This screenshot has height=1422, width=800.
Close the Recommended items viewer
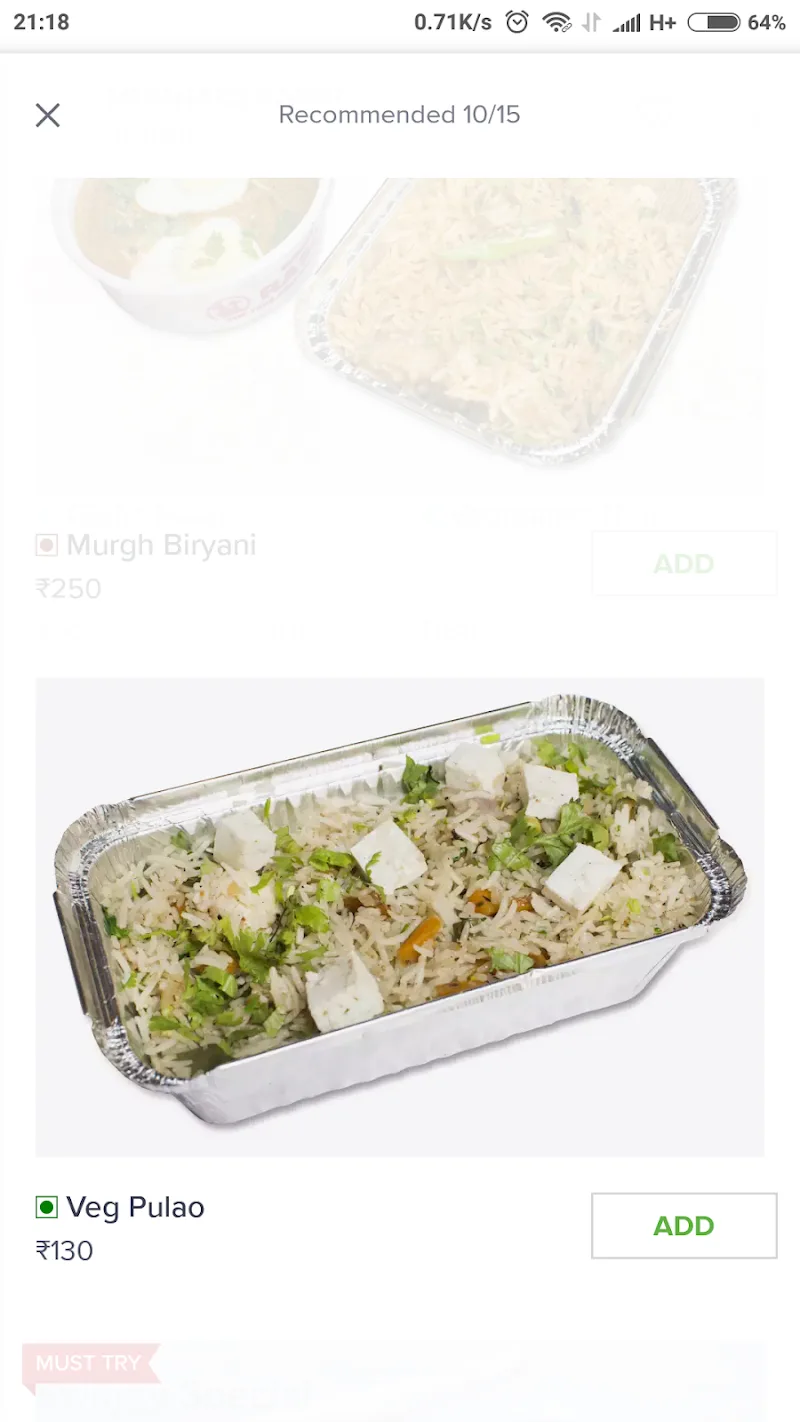click(x=48, y=115)
